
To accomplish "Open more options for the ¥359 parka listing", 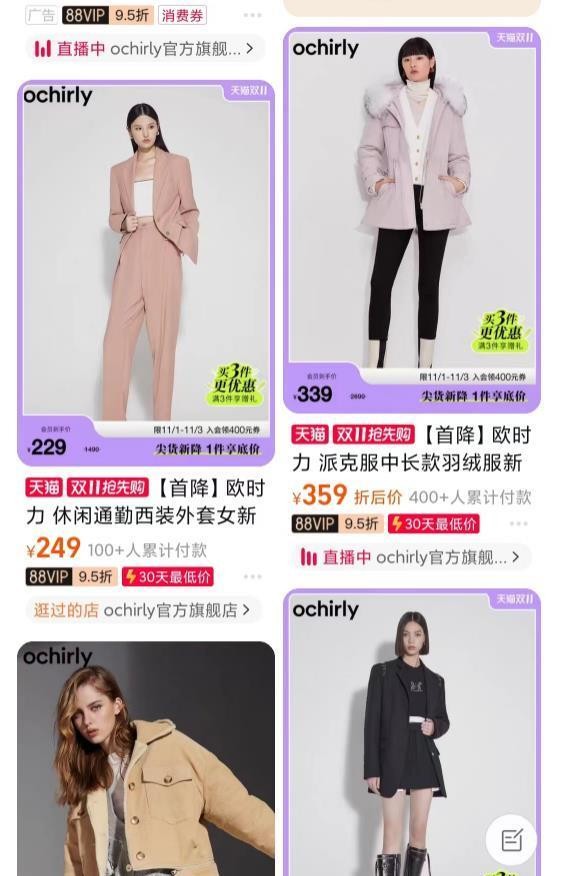I will (518, 523).
